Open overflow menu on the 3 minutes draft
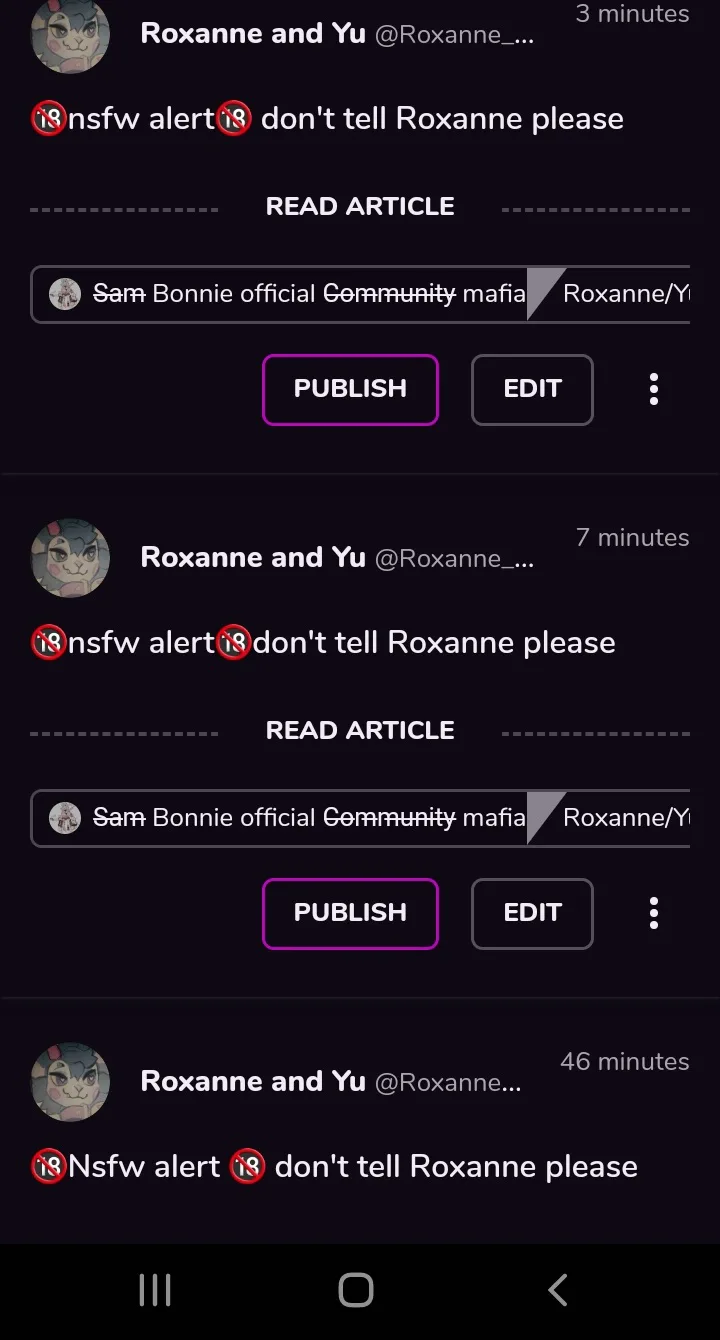 (x=653, y=389)
